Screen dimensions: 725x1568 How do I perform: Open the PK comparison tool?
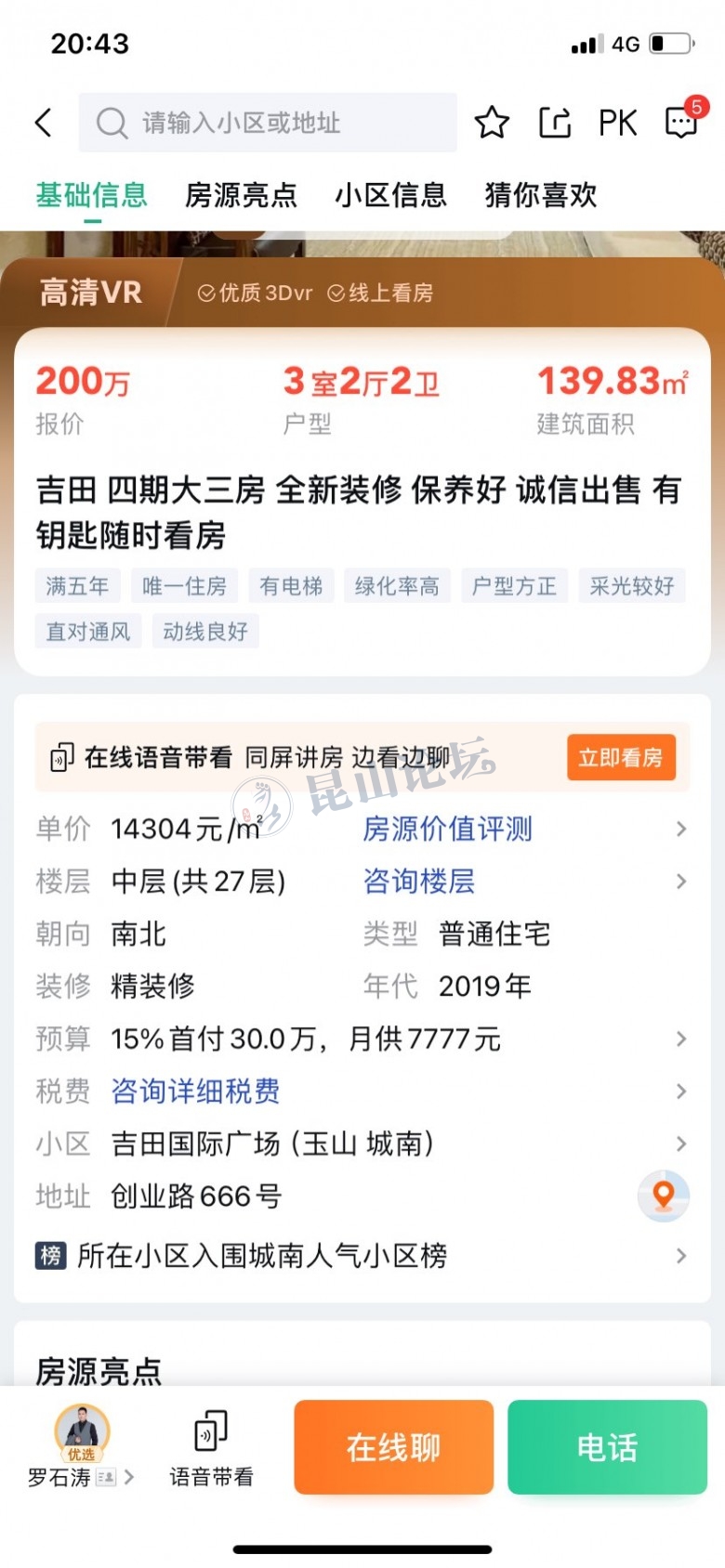pos(617,123)
